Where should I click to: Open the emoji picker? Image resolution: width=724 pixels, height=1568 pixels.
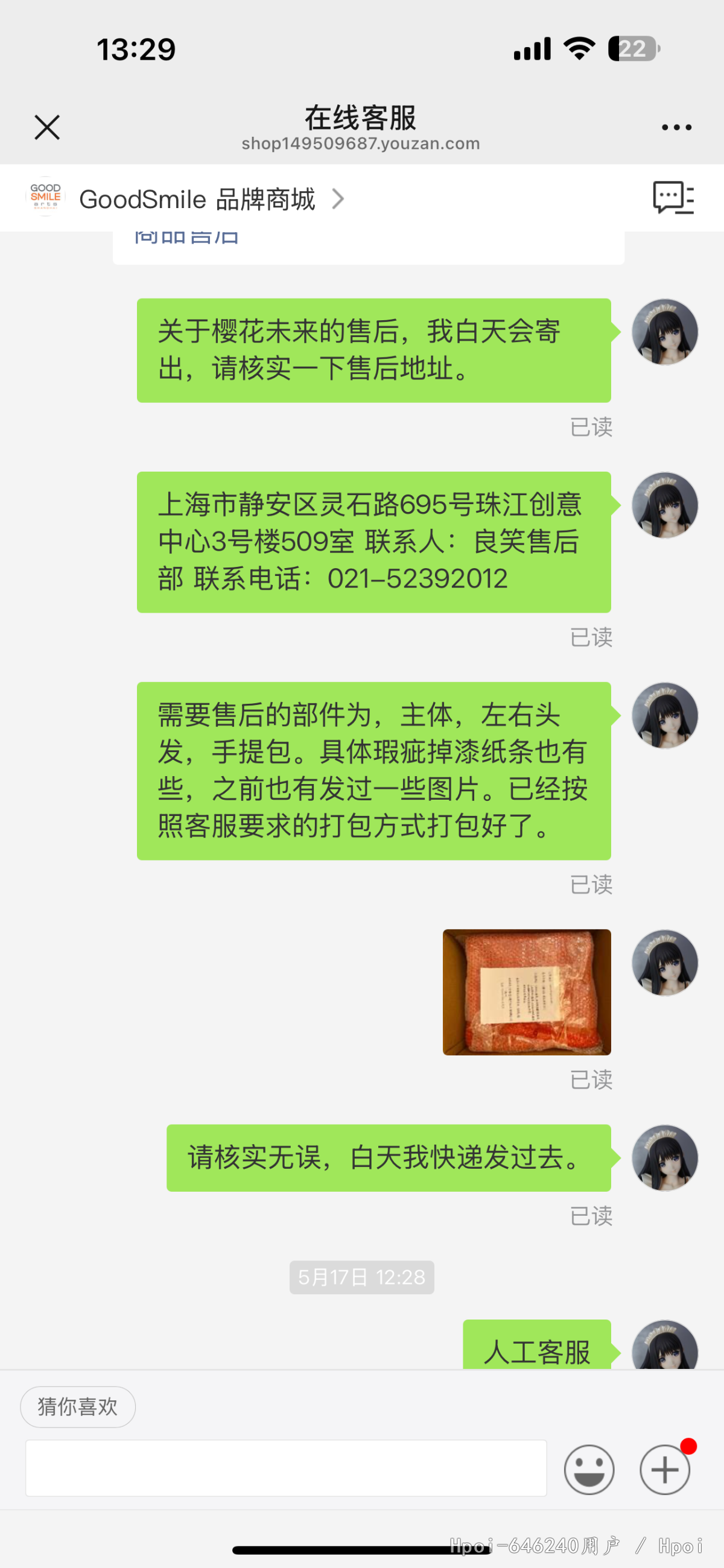(588, 1468)
